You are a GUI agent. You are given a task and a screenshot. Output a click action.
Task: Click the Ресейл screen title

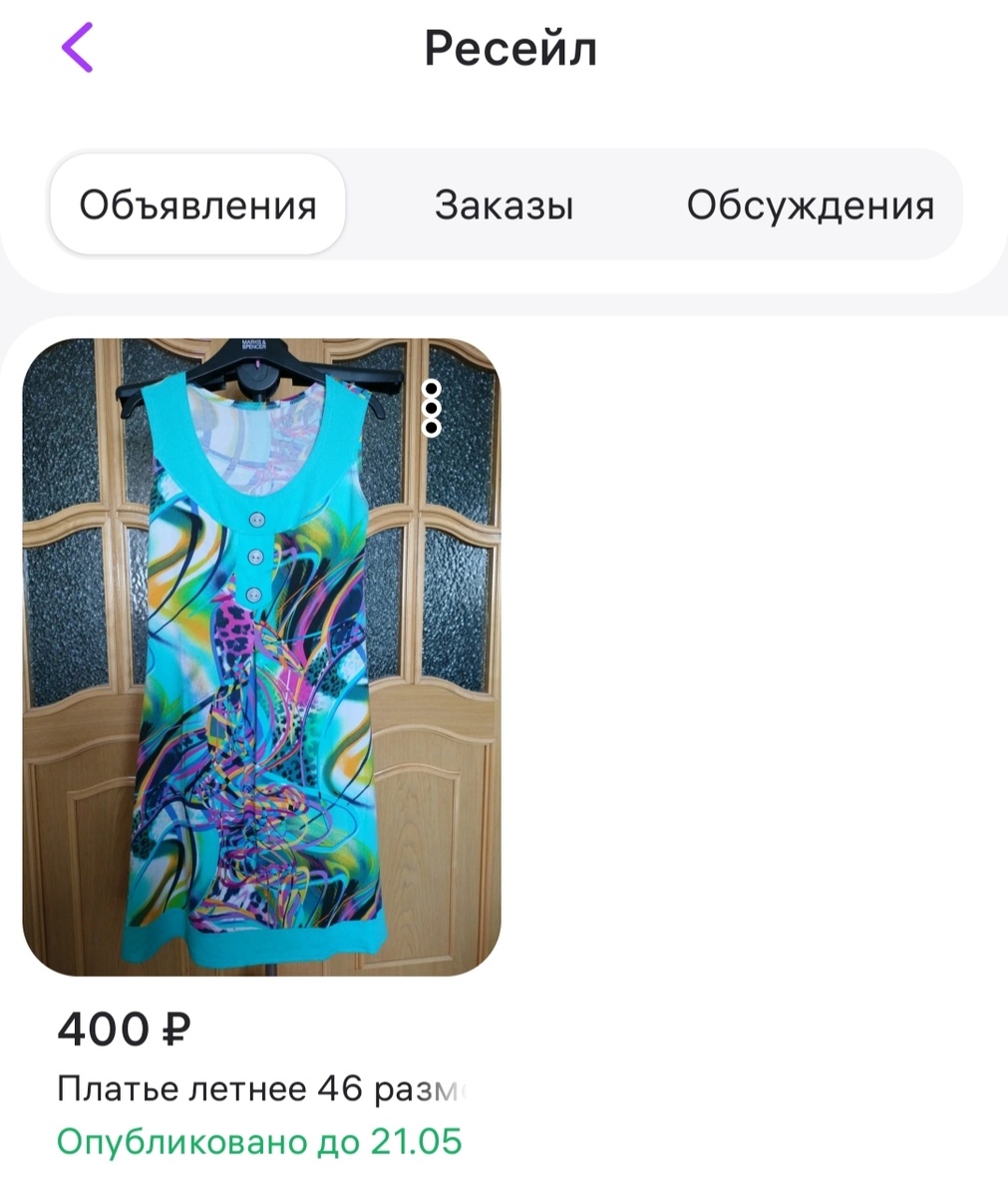point(510,48)
